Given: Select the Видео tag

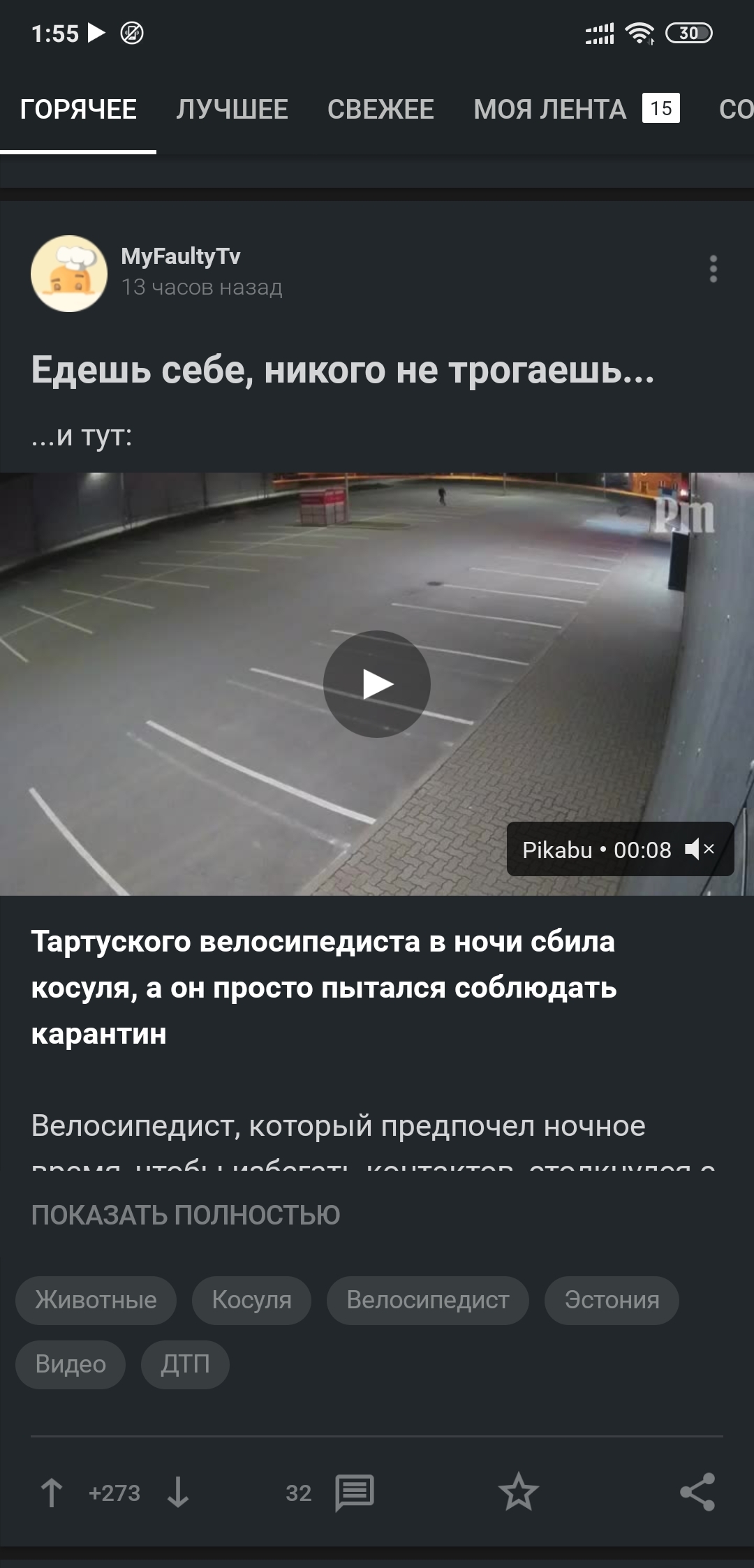Looking at the screenshot, I should 71,1364.
